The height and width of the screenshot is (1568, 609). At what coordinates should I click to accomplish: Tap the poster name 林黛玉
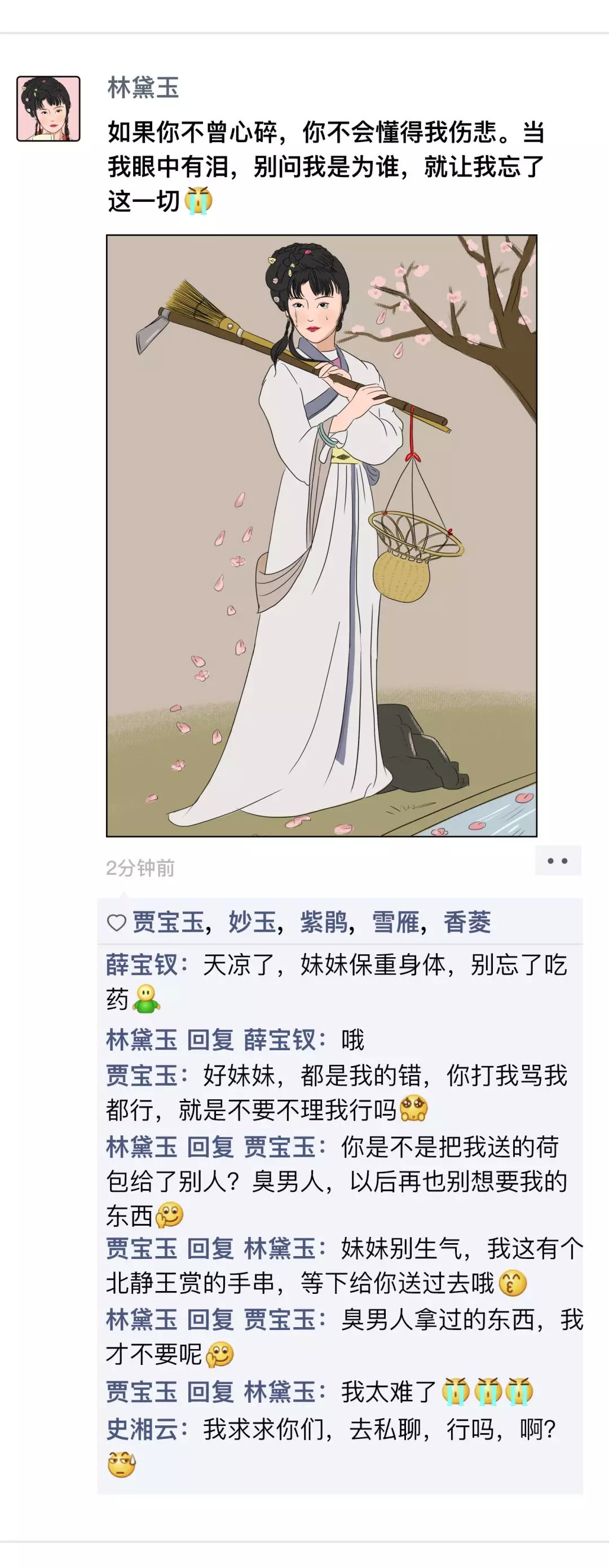pos(143,88)
